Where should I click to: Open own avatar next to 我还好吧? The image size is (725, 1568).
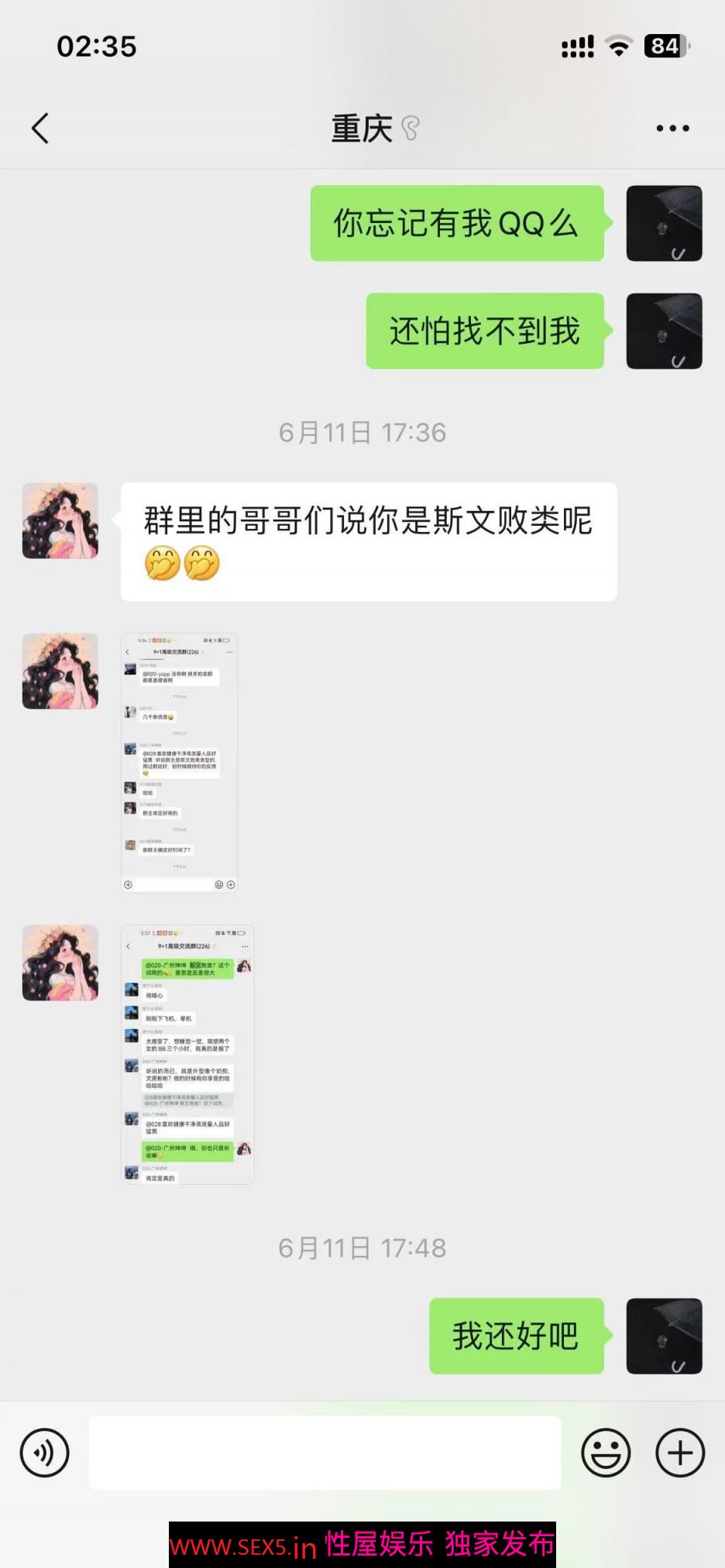tap(664, 1336)
